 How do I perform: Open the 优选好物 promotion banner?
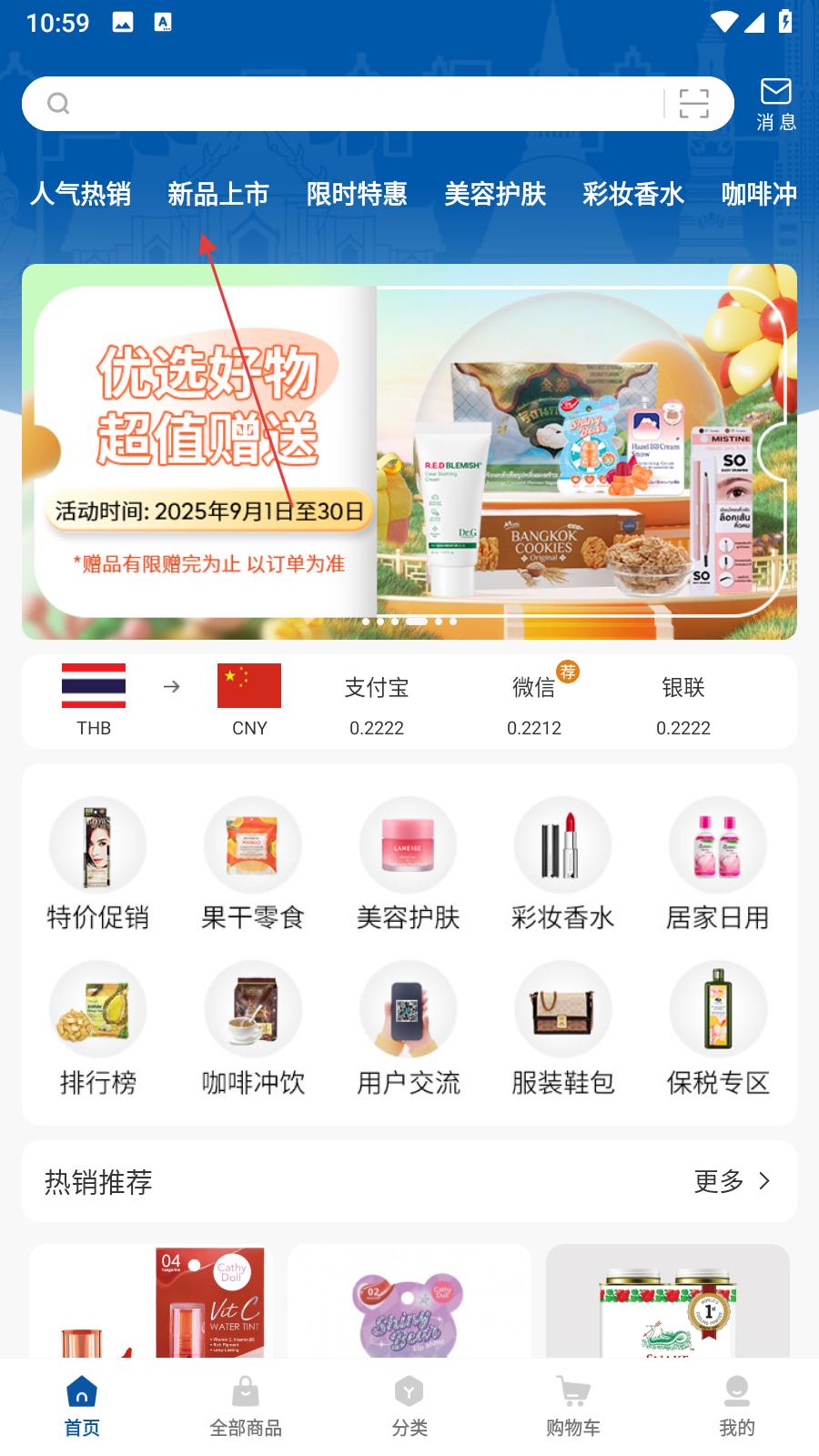tap(409, 451)
